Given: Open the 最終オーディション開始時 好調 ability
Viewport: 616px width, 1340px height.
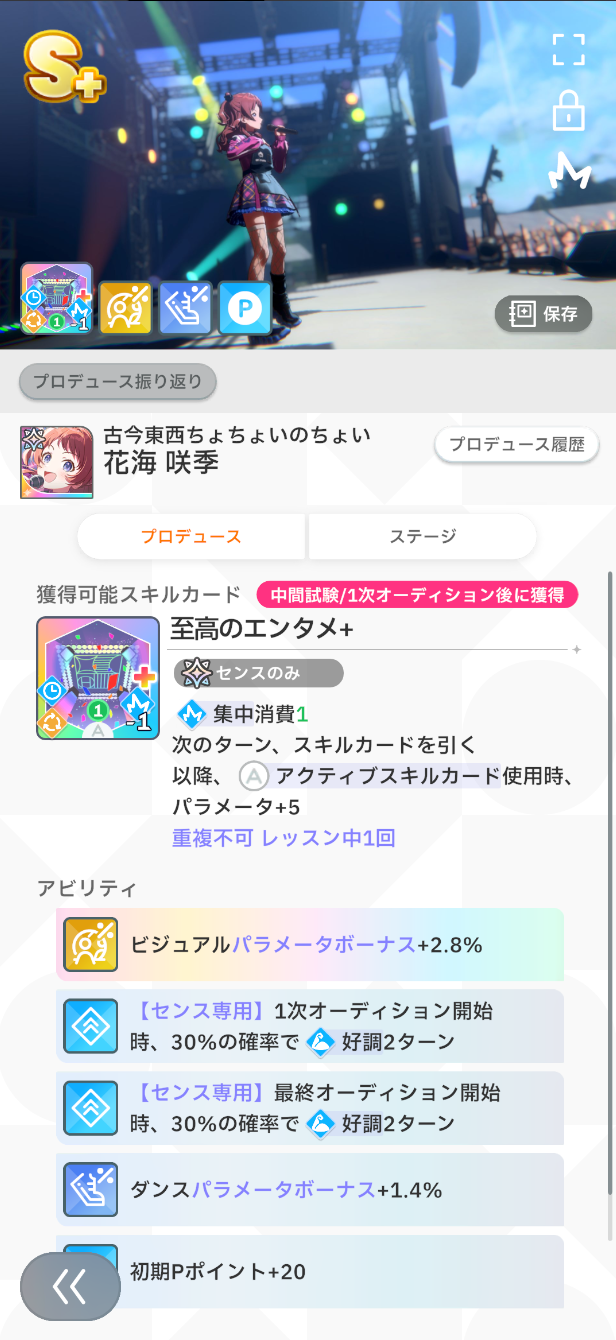Looking at the screenshot, I should pyautogui.click(x=310, y=1108).
